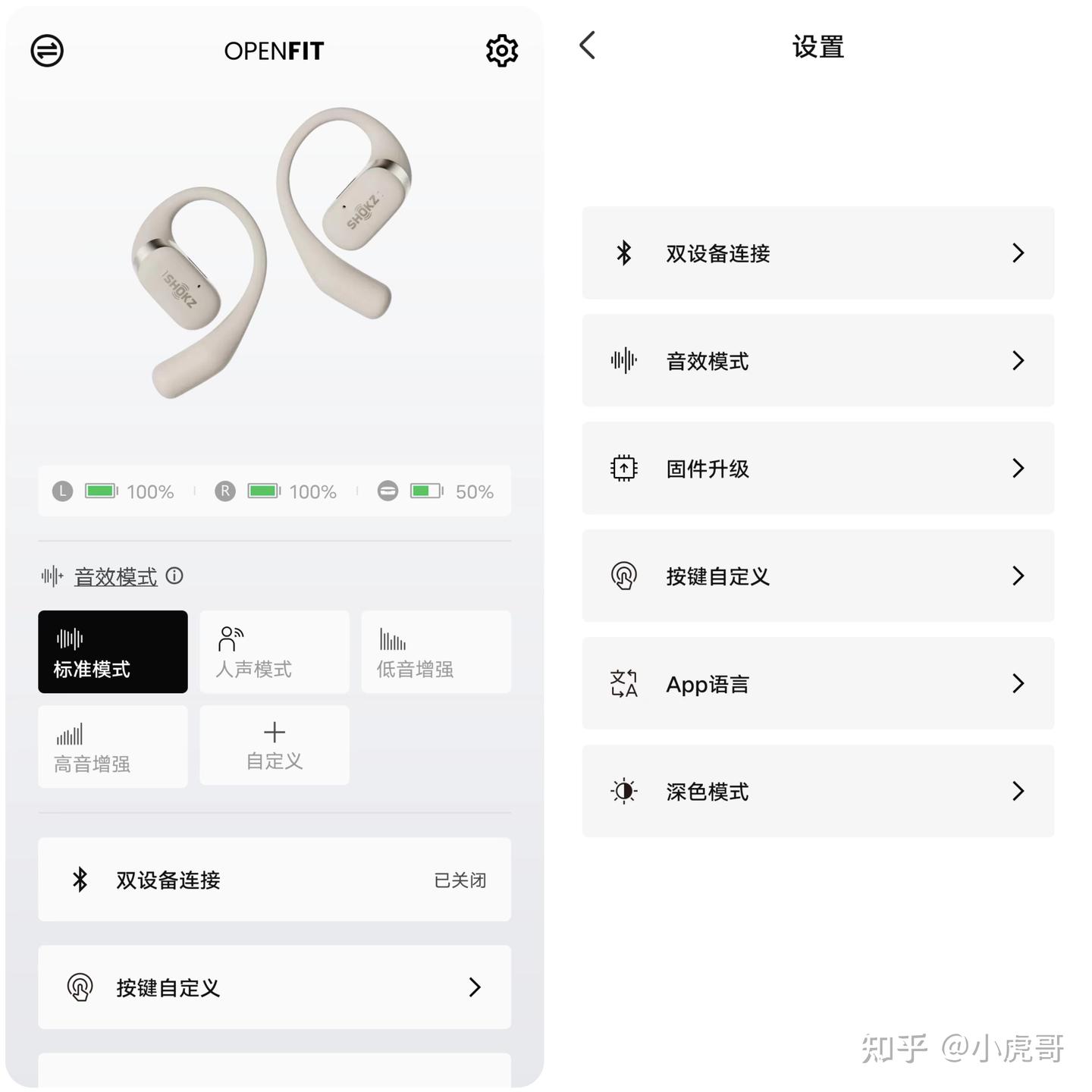
Task: Open 音效模式 in the settings list
Action: click(817, 361)
